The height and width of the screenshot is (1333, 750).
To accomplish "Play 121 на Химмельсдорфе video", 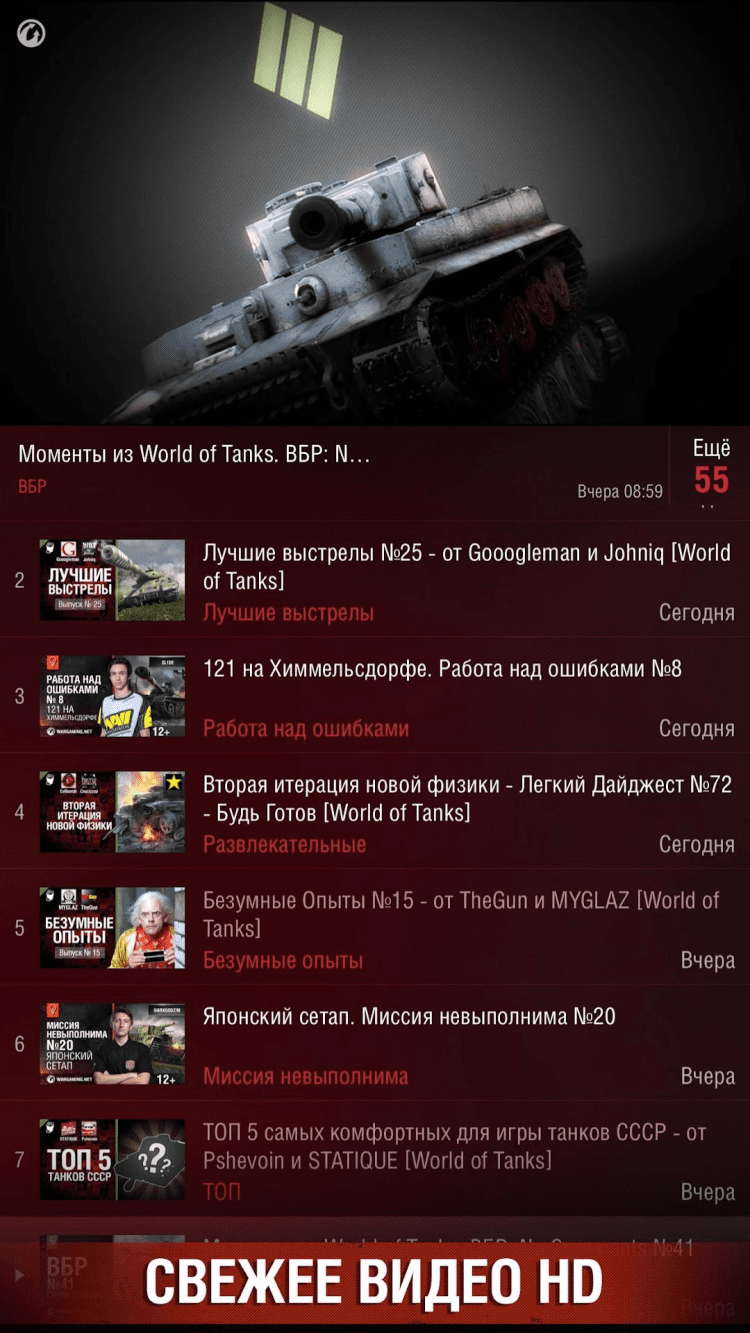I will 442,669.
